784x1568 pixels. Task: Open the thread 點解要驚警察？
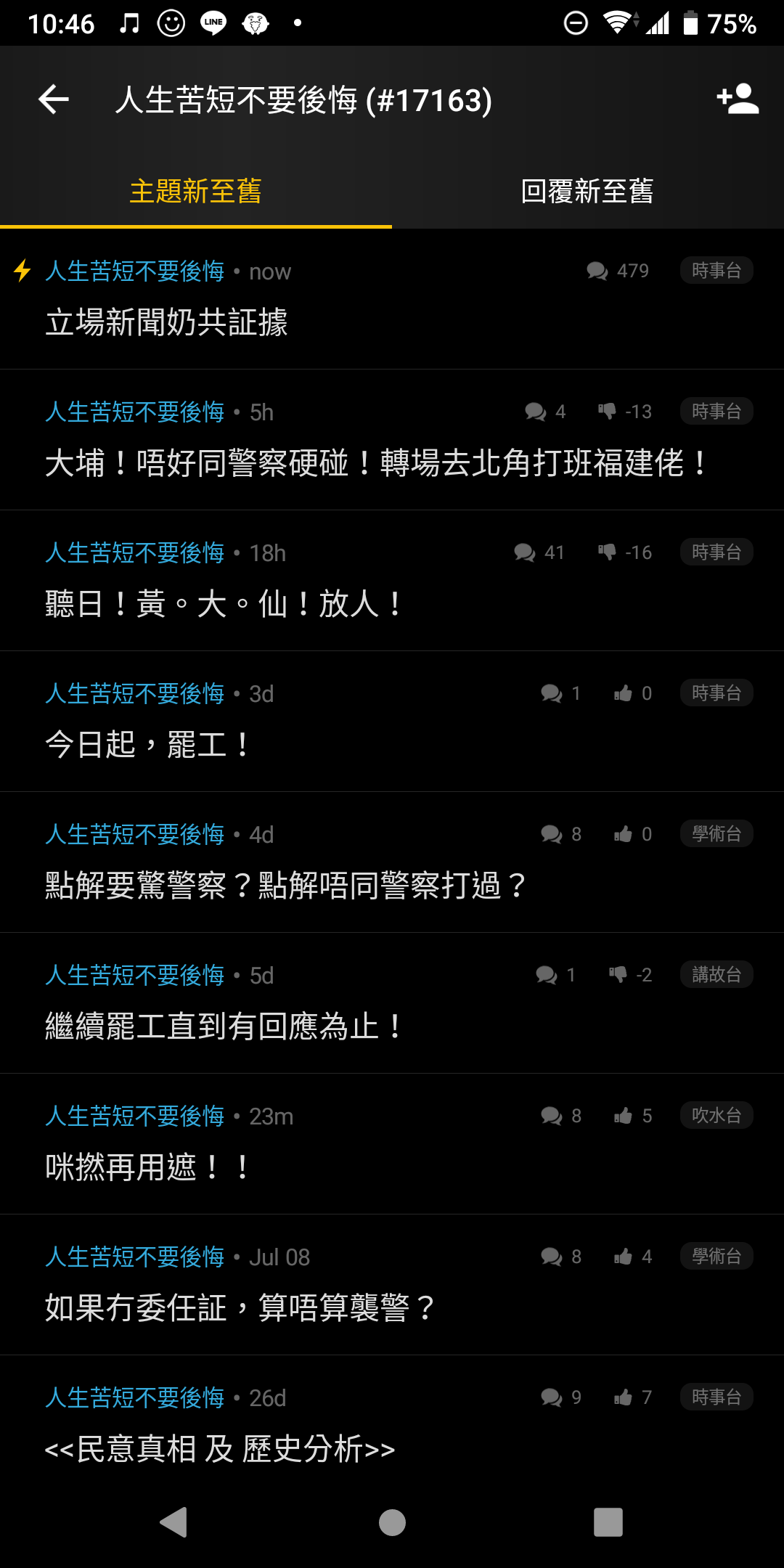tap(392, 862)
